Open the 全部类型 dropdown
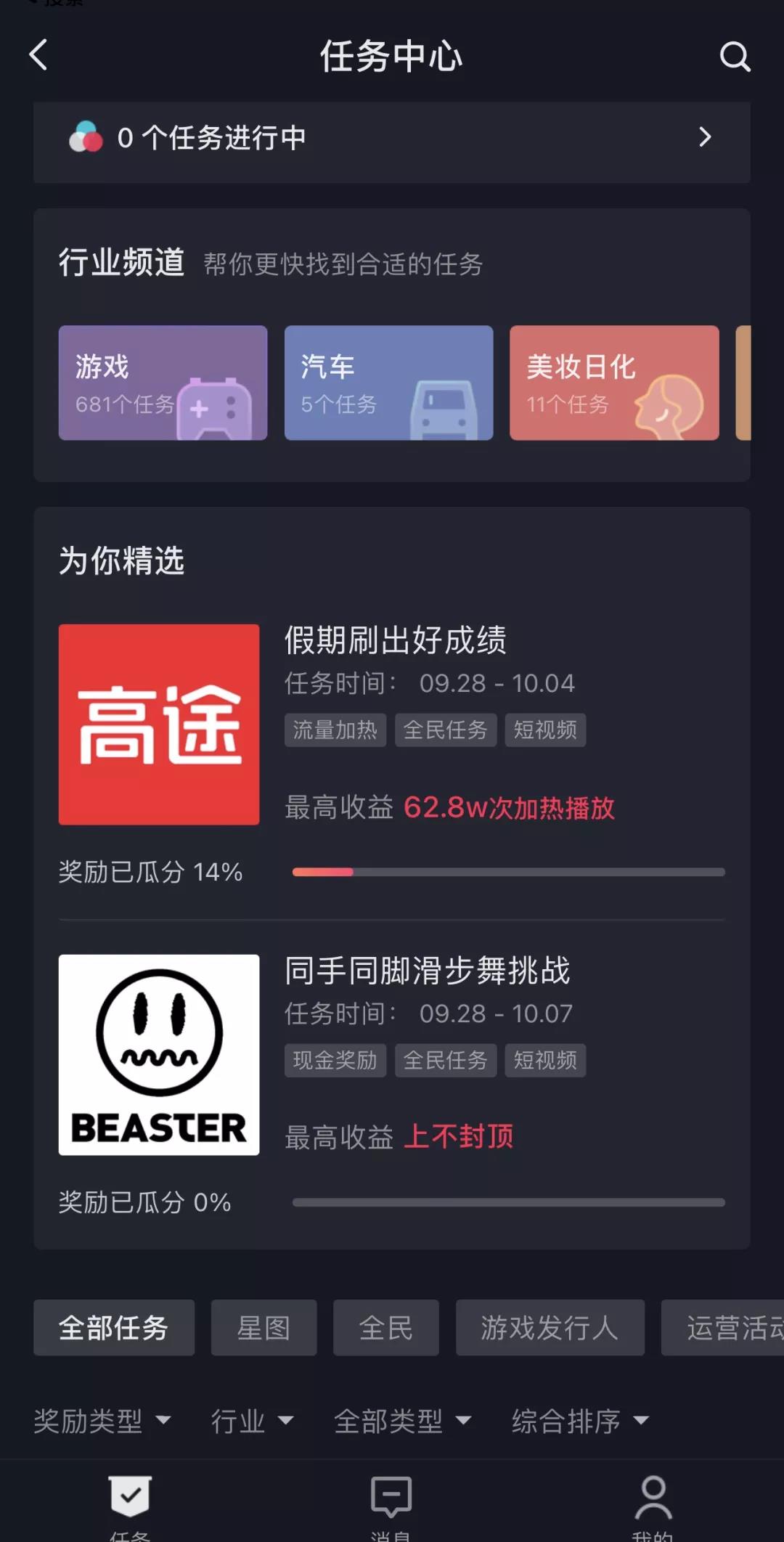This screenshot has width=784, height=1542. coord(402,1421)
